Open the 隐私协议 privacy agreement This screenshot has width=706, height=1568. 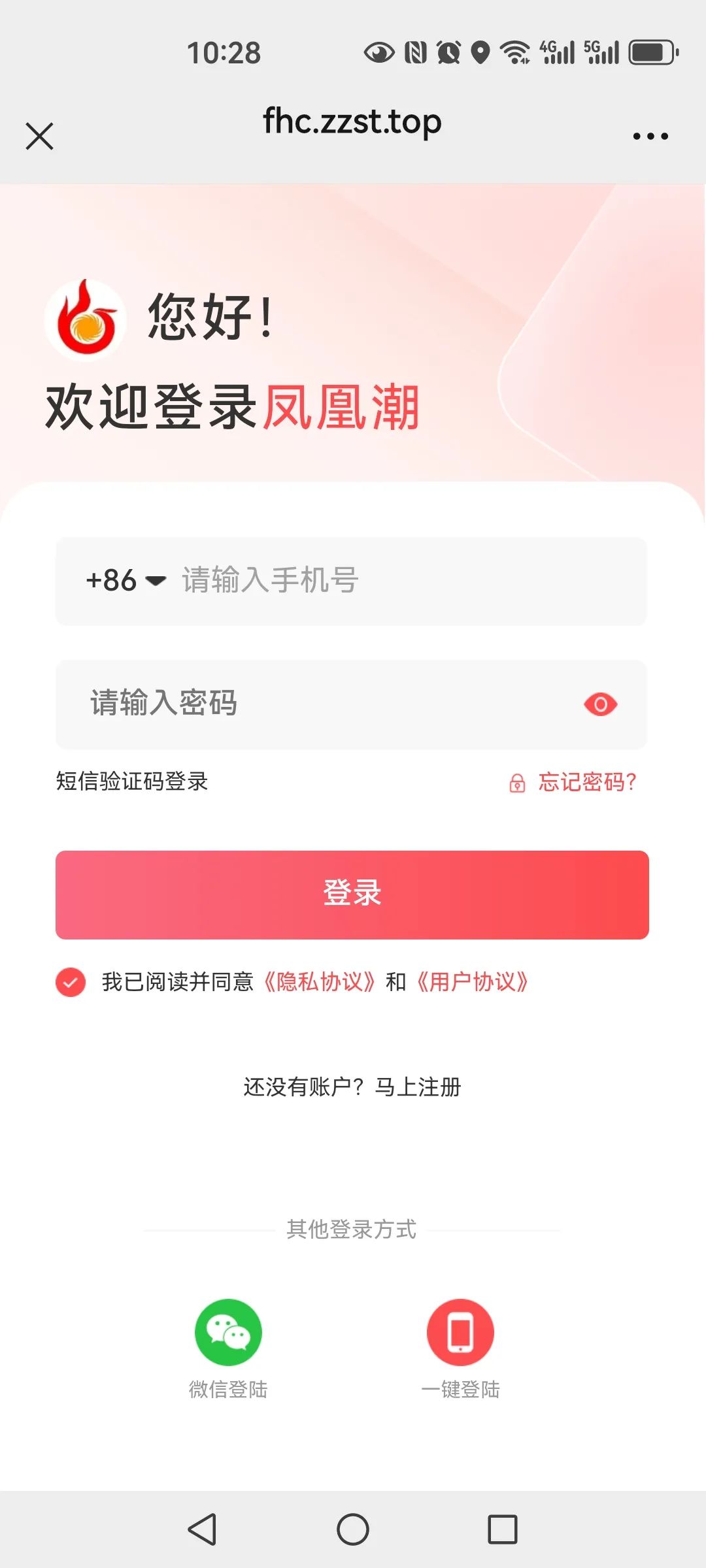[x=319, y=982]
